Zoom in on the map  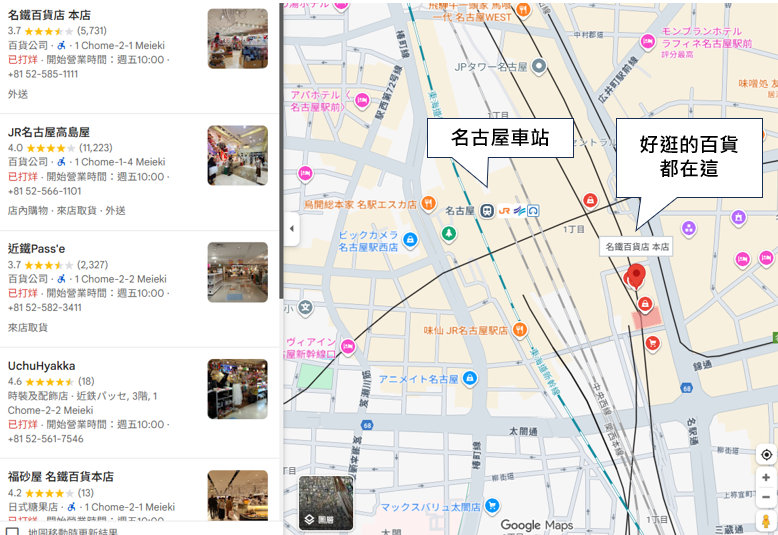(766, 478)
